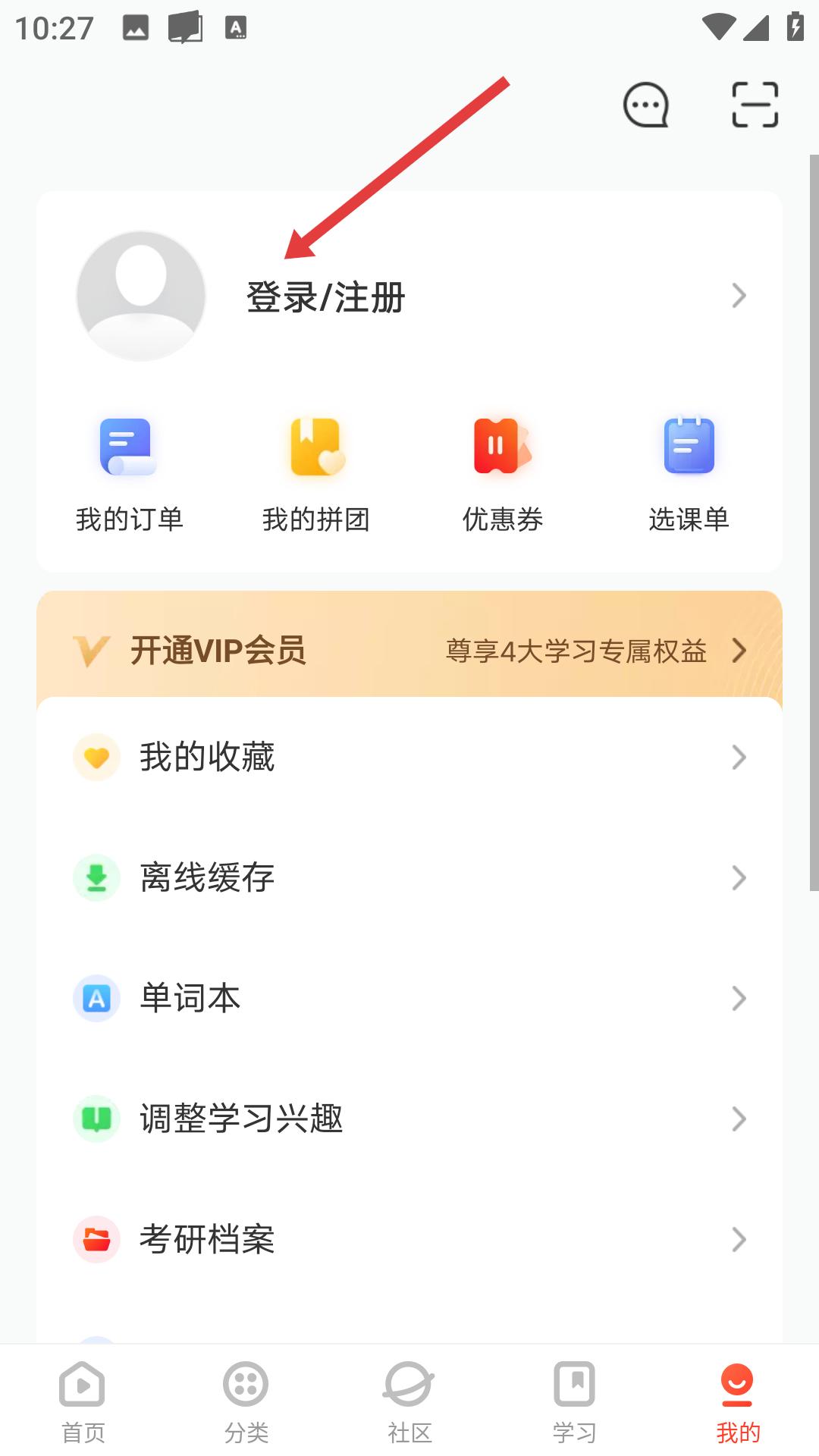819x1456 pixels.
Task: Open 考研档案 exam profile
Action: (409, 1239)
